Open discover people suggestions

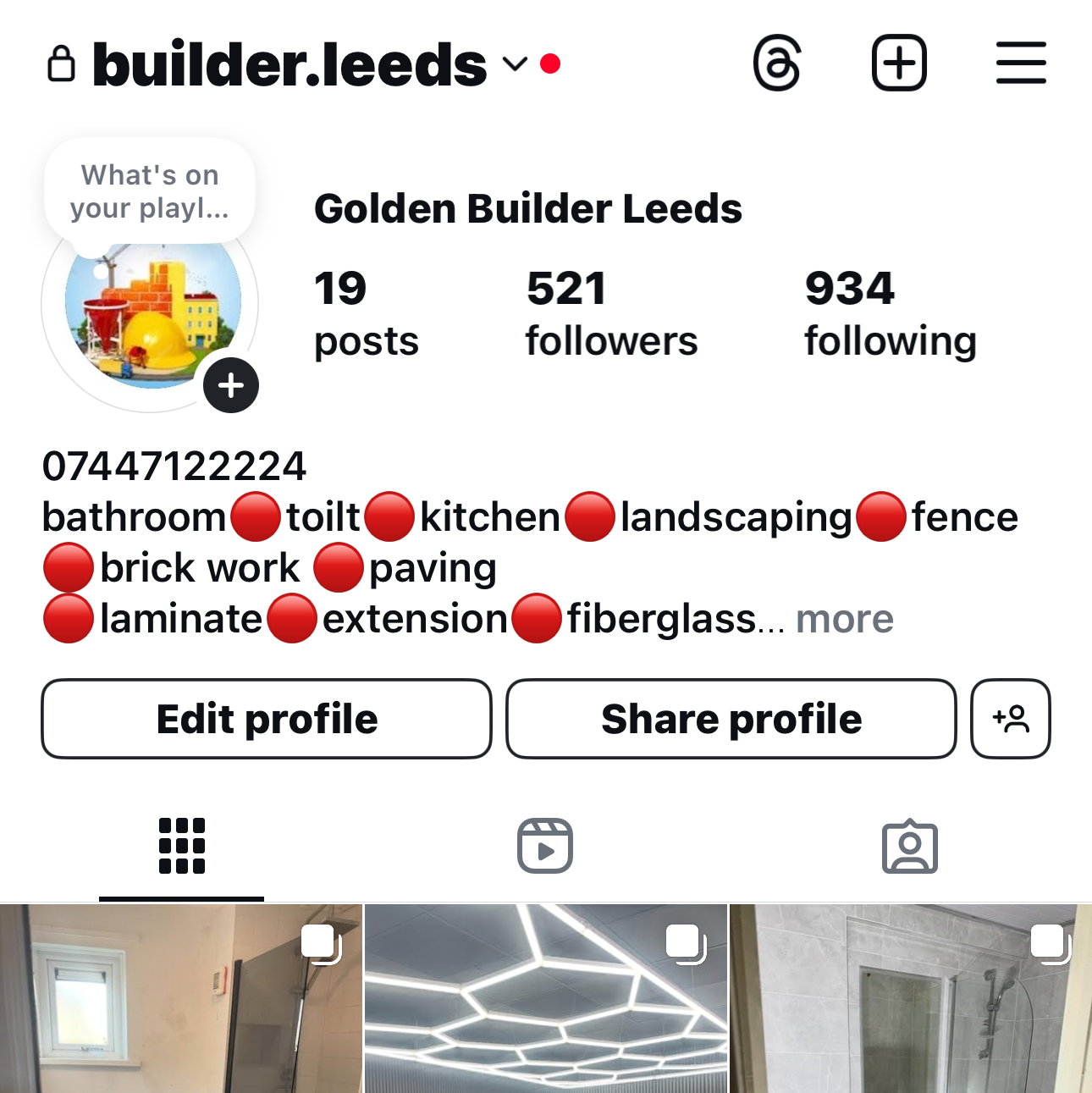1011,719
